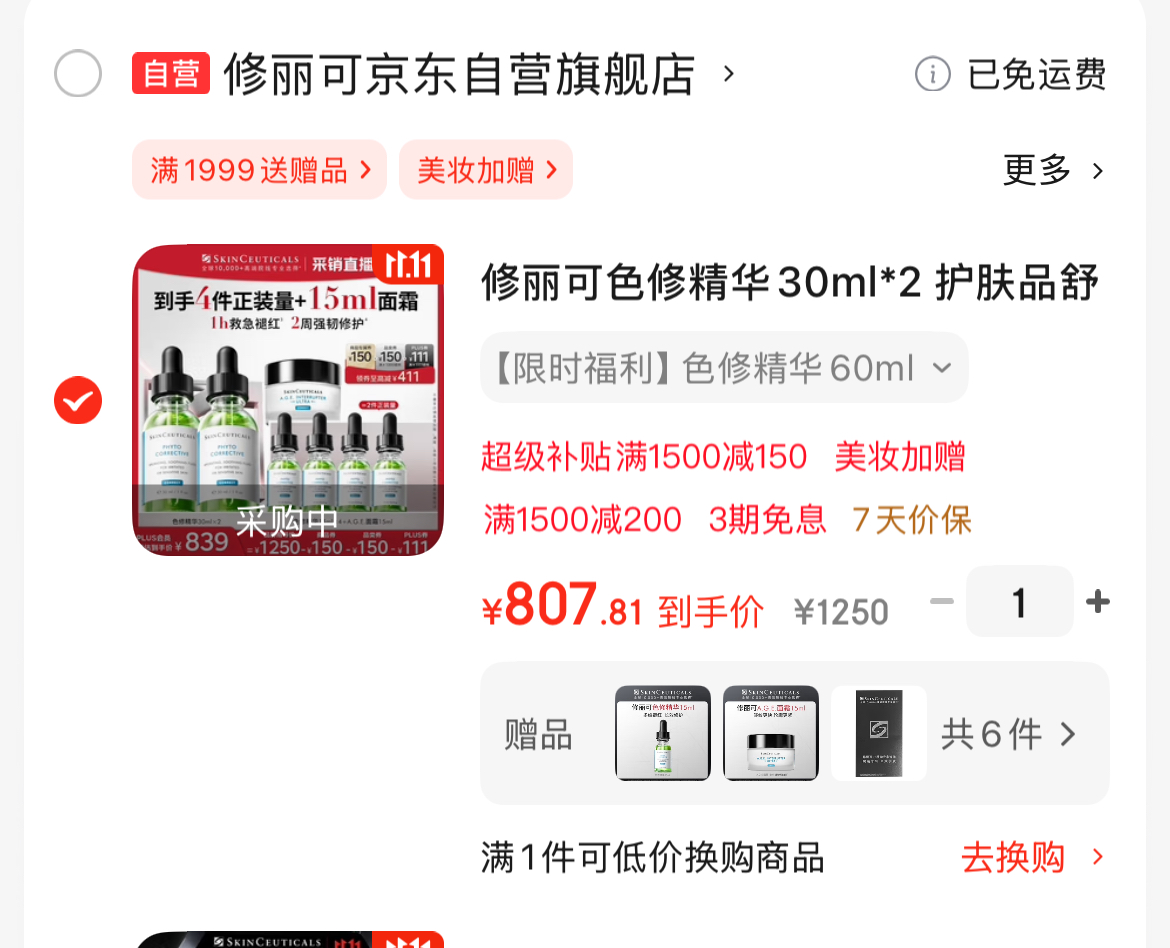Open the 修丽可京东自营旗舰店 store page
This screenshot has width=1170, height=948.
[x=459, y=74]
